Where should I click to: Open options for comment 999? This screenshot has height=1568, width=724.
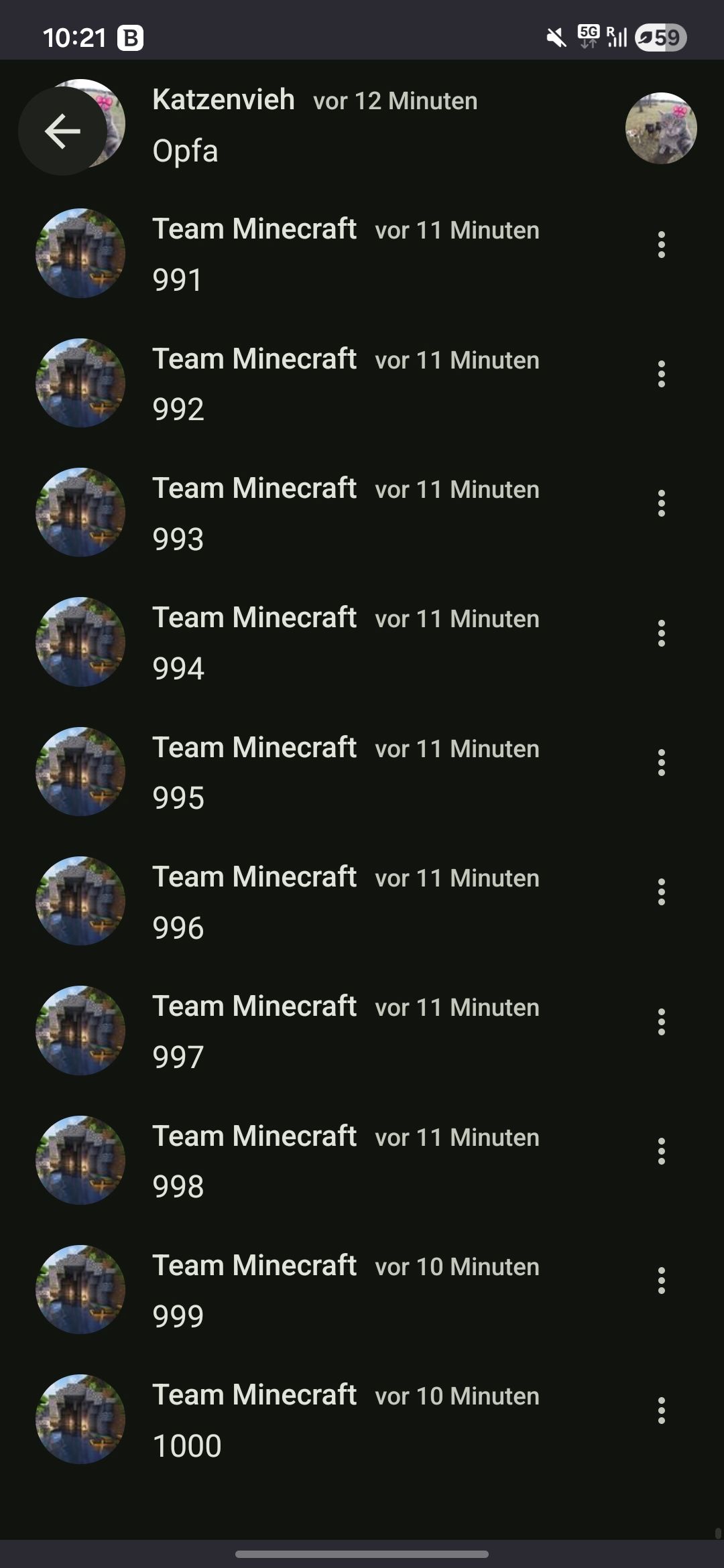pos(661,1281)
